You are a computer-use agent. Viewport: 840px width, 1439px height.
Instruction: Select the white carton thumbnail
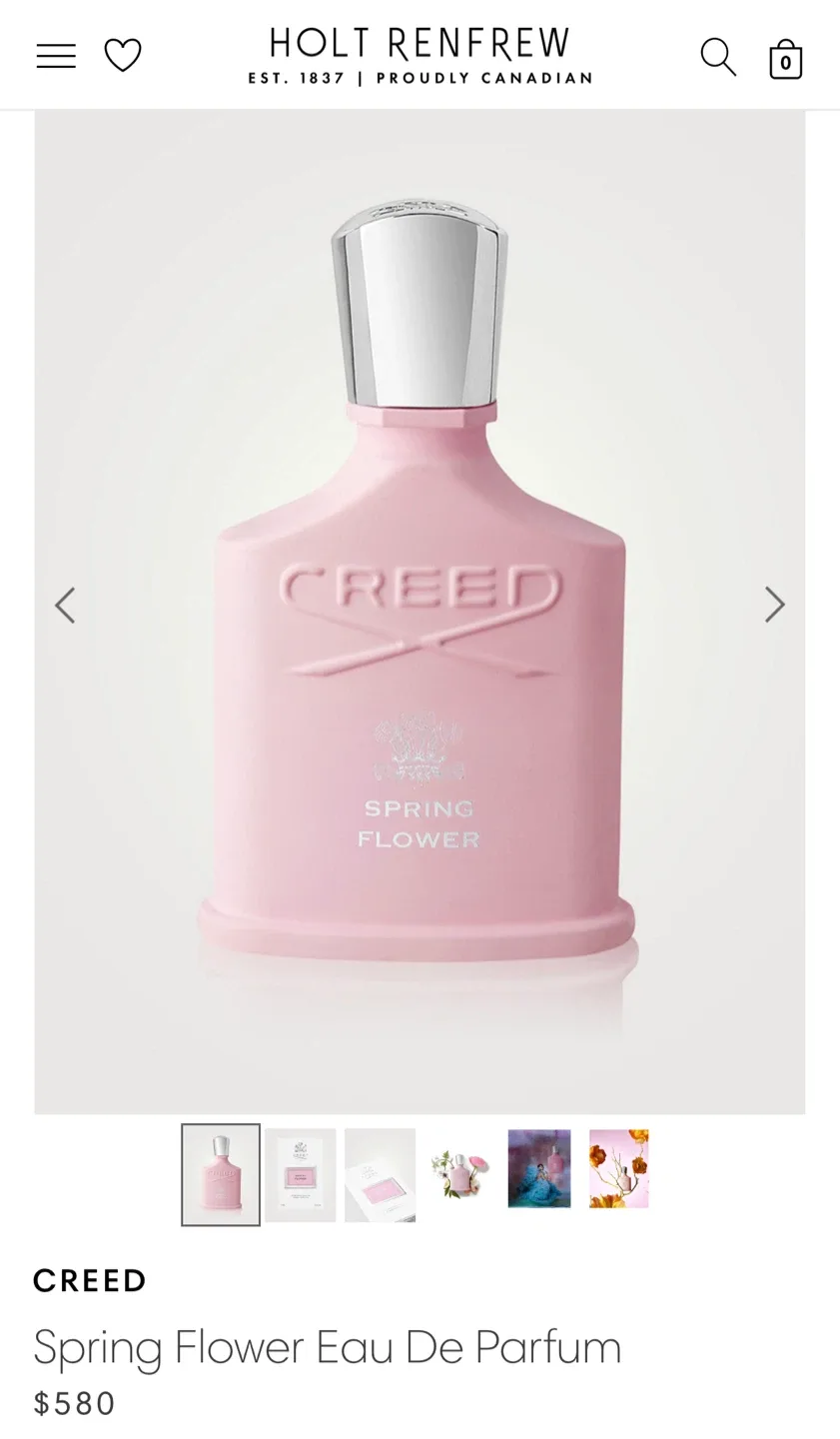(x=380, y=1173)
